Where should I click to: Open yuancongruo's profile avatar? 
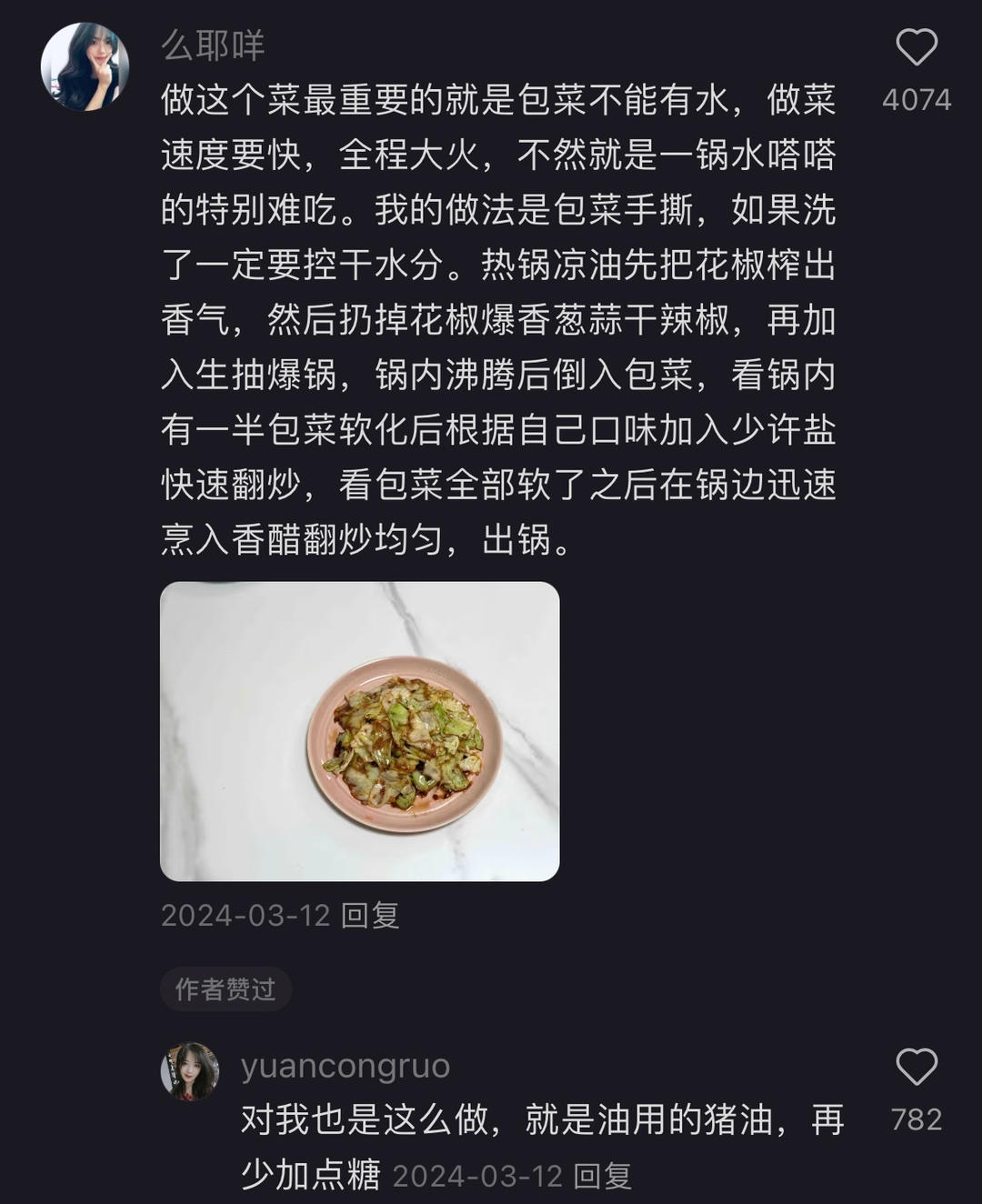(x=190, y=1071)
